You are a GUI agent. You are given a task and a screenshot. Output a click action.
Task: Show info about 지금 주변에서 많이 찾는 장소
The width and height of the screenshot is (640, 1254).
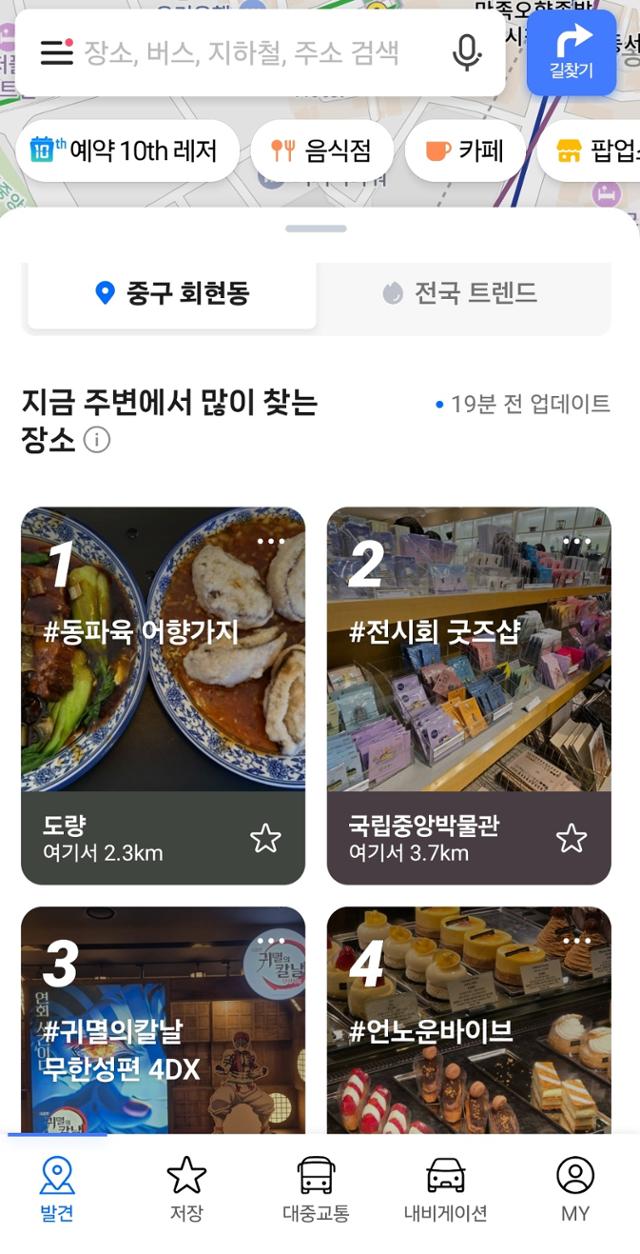pyautogui.click(x=97, y=439)
